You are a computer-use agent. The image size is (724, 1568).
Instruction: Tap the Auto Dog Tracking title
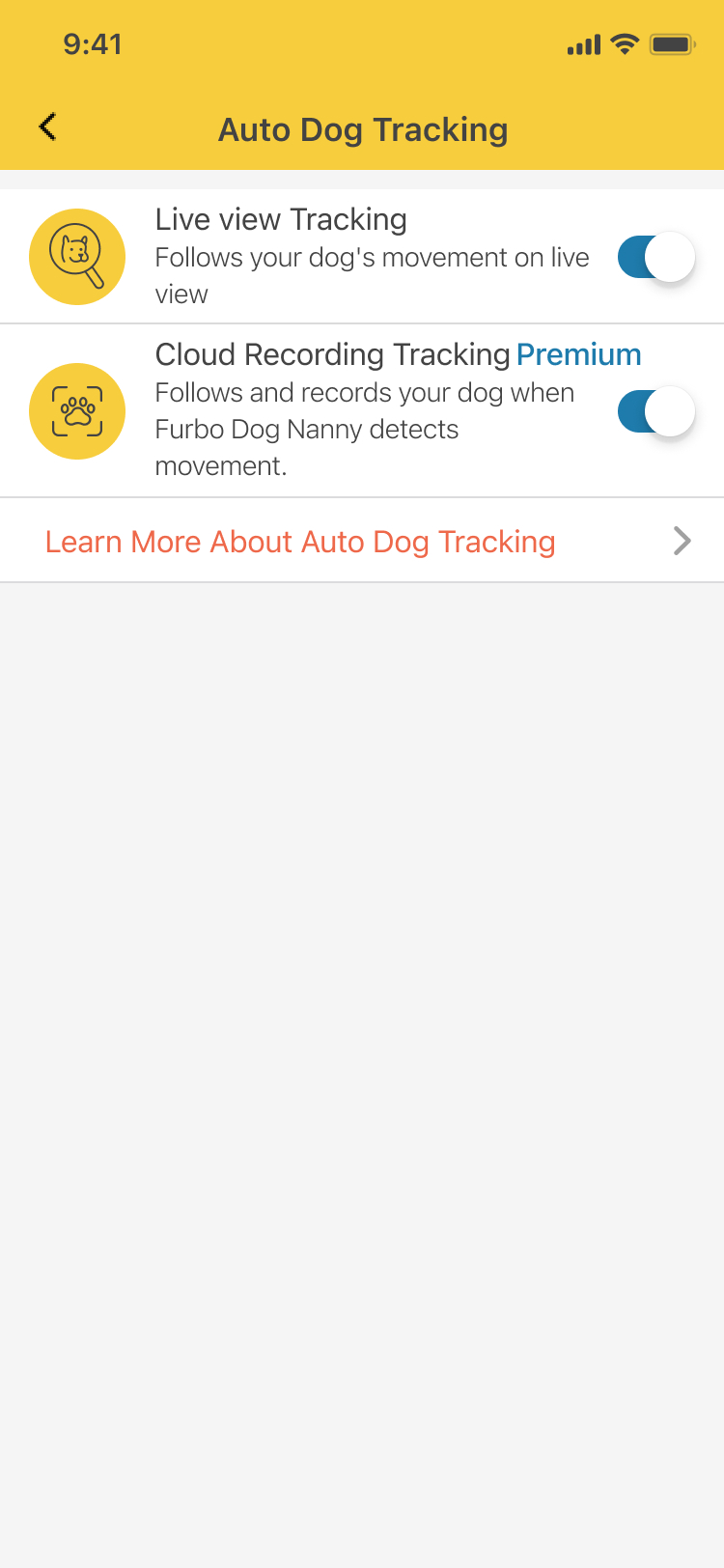coord(363,128)
